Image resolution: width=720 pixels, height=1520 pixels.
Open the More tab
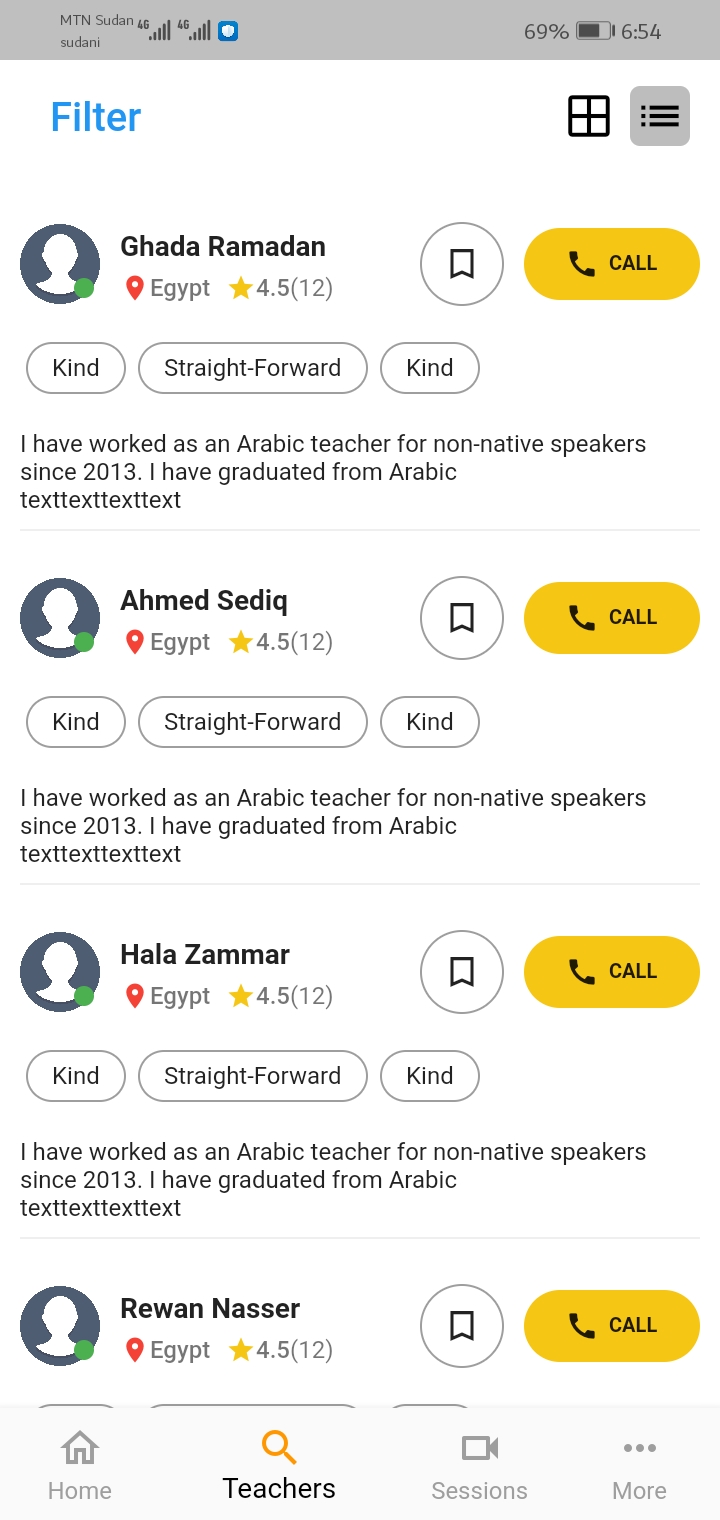[x=639, y=1466]
